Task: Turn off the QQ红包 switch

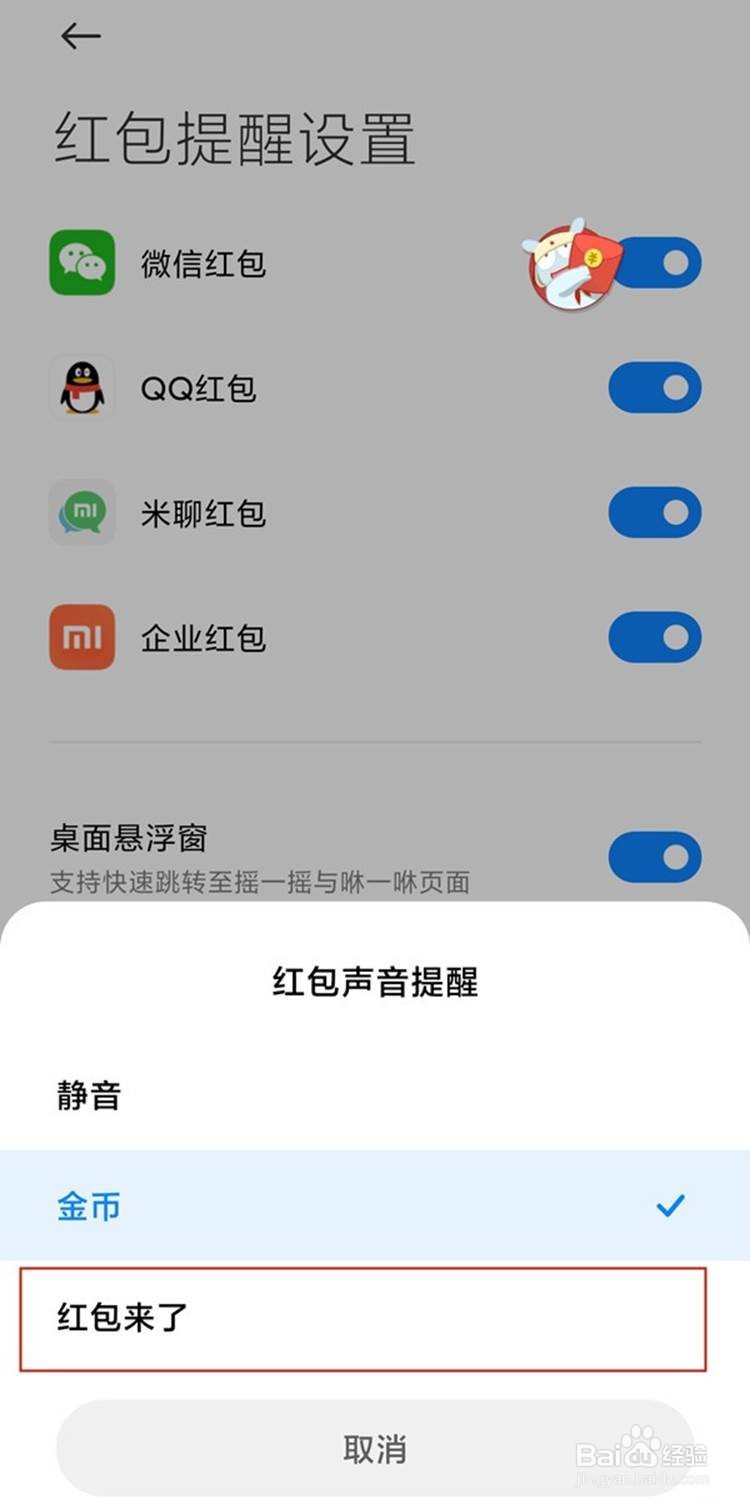Action: point(654,387)
